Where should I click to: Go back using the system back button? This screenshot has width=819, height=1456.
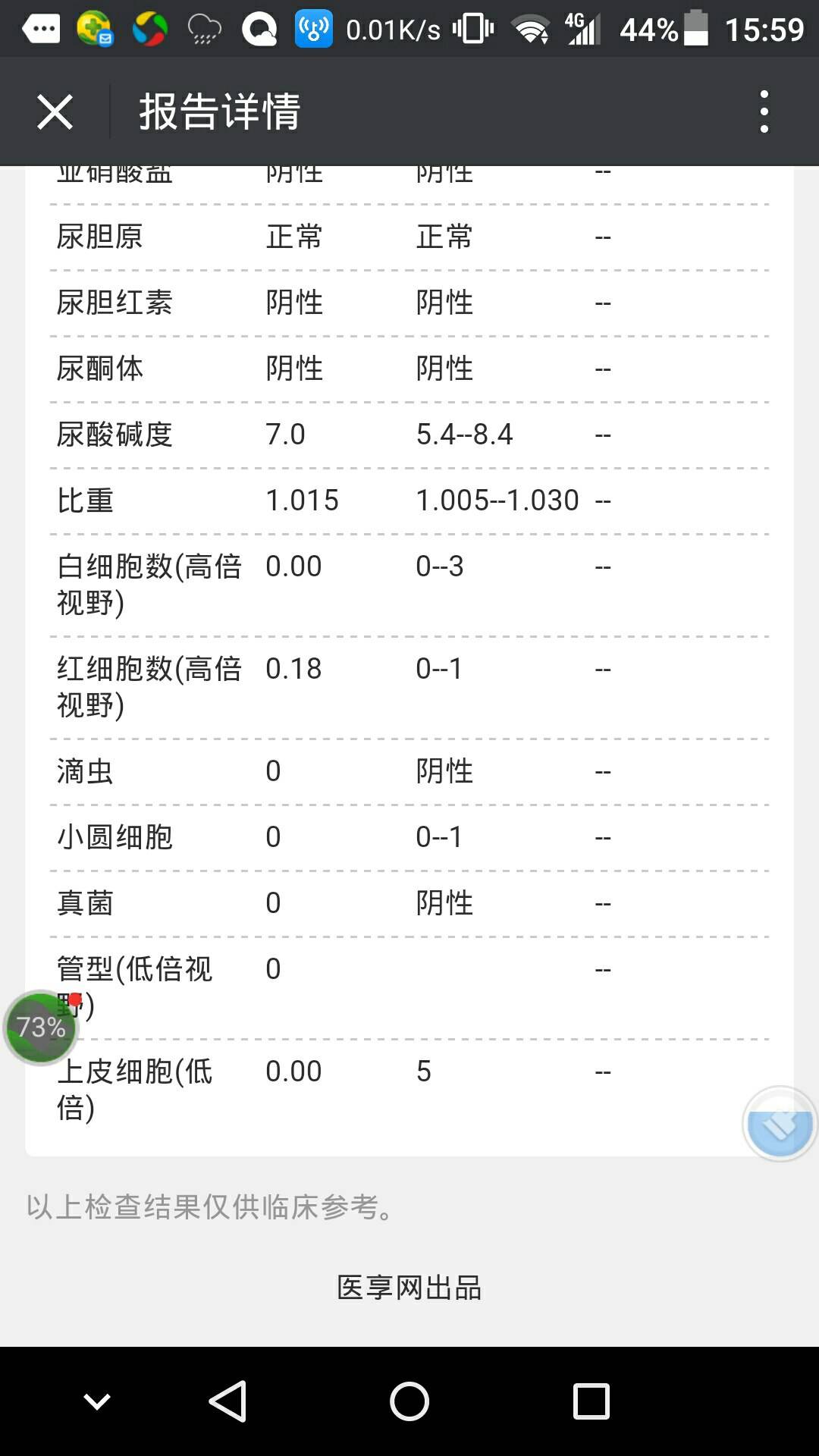click(x=227, y=1401)
